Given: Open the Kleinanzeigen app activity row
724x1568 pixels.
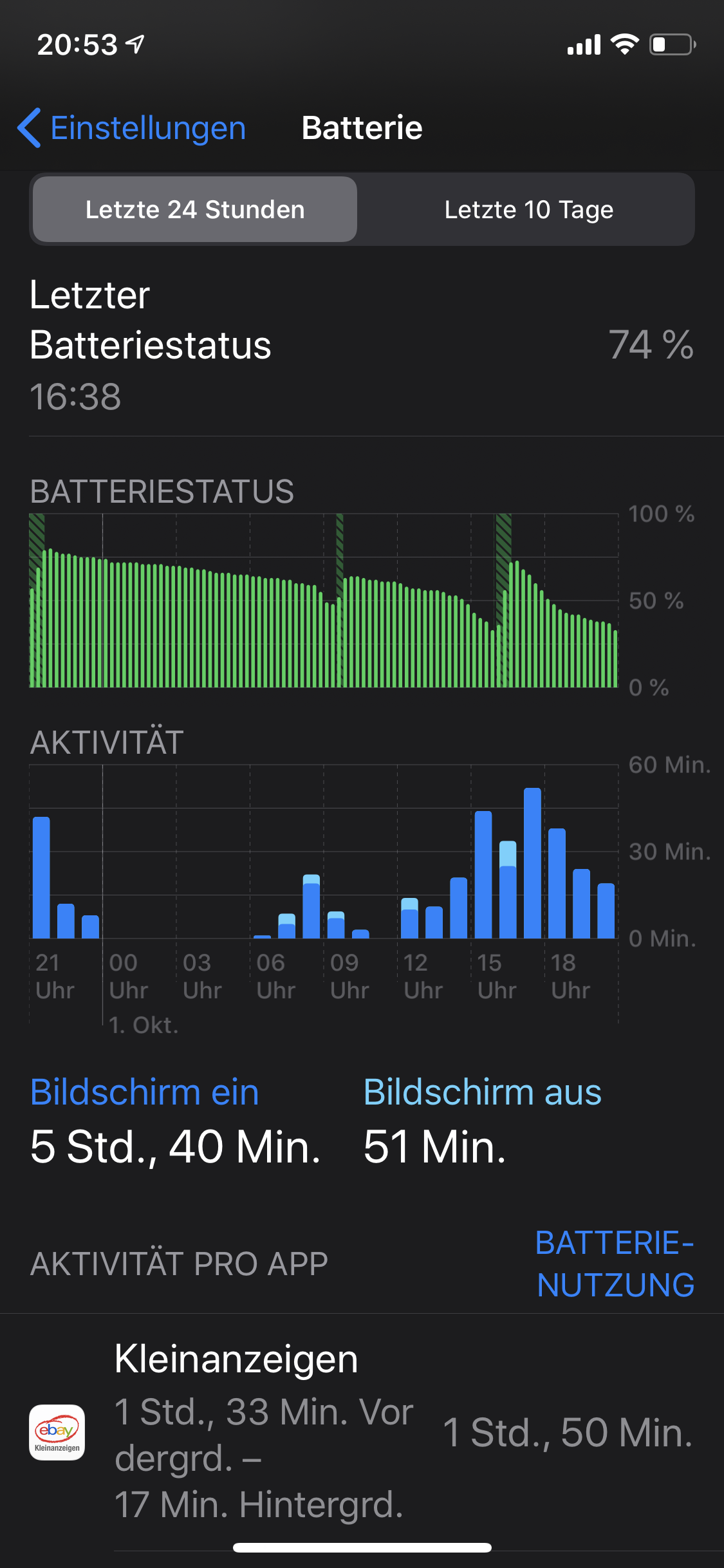Looking at the screenshot, I should click(x=362, y=1432).
